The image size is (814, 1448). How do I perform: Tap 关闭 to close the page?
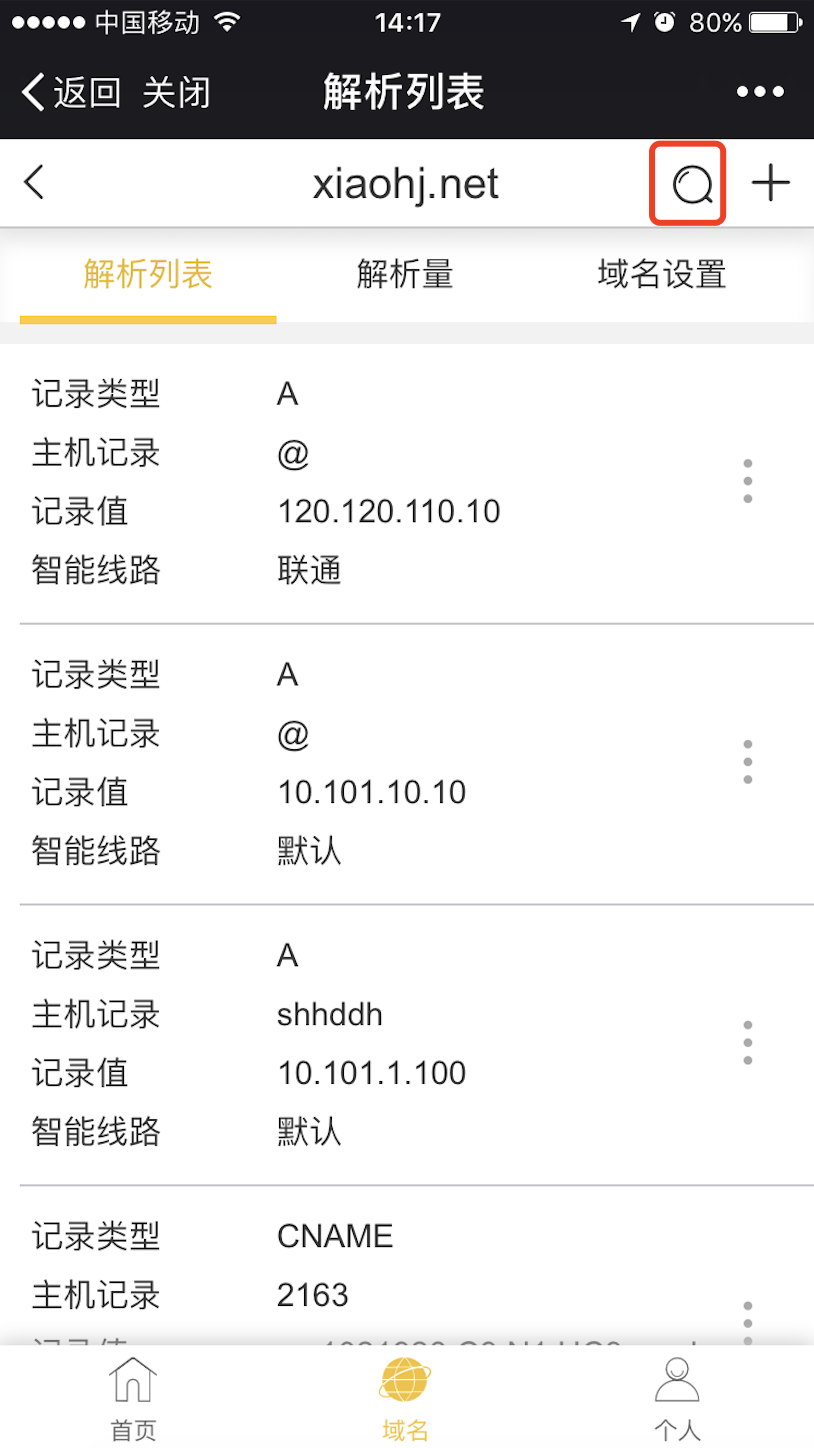[x=176, y=93]
